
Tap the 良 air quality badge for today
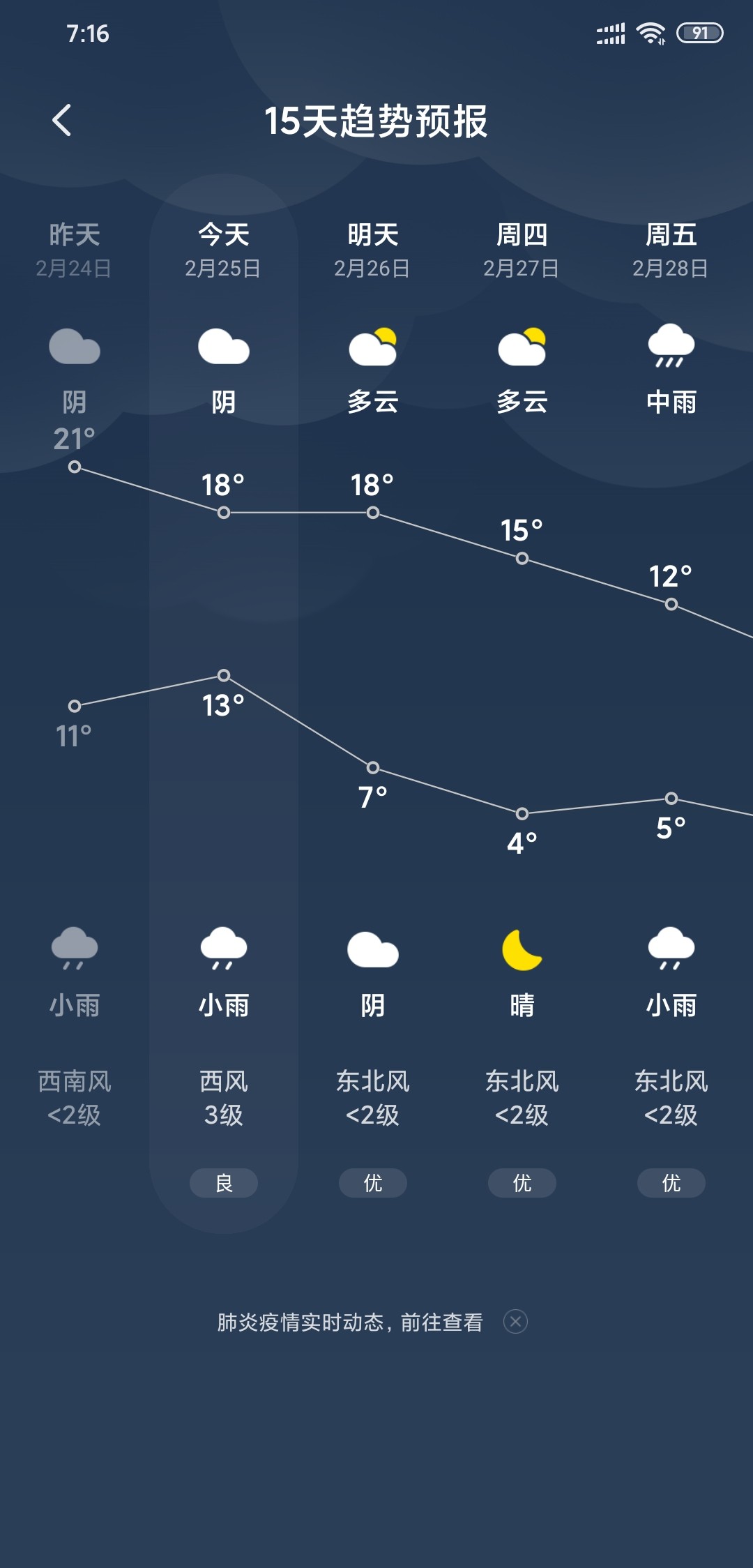coord(223,1183)
